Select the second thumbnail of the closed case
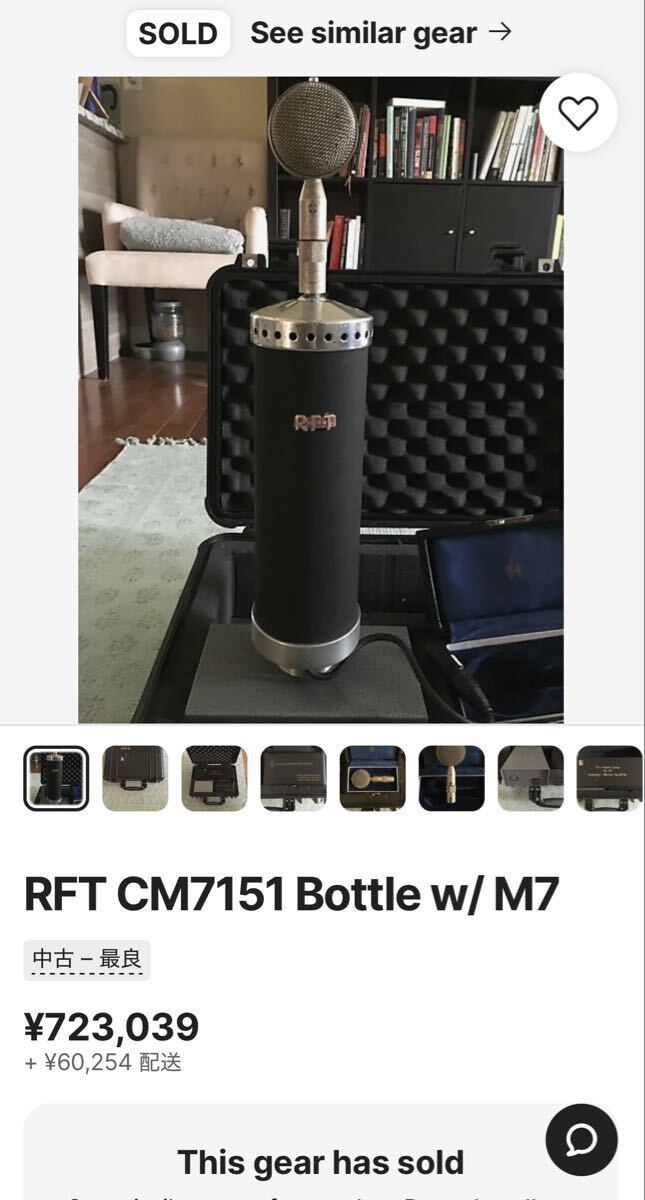The width and height of the screenshot is (645, 1200). tap(135, 778)
